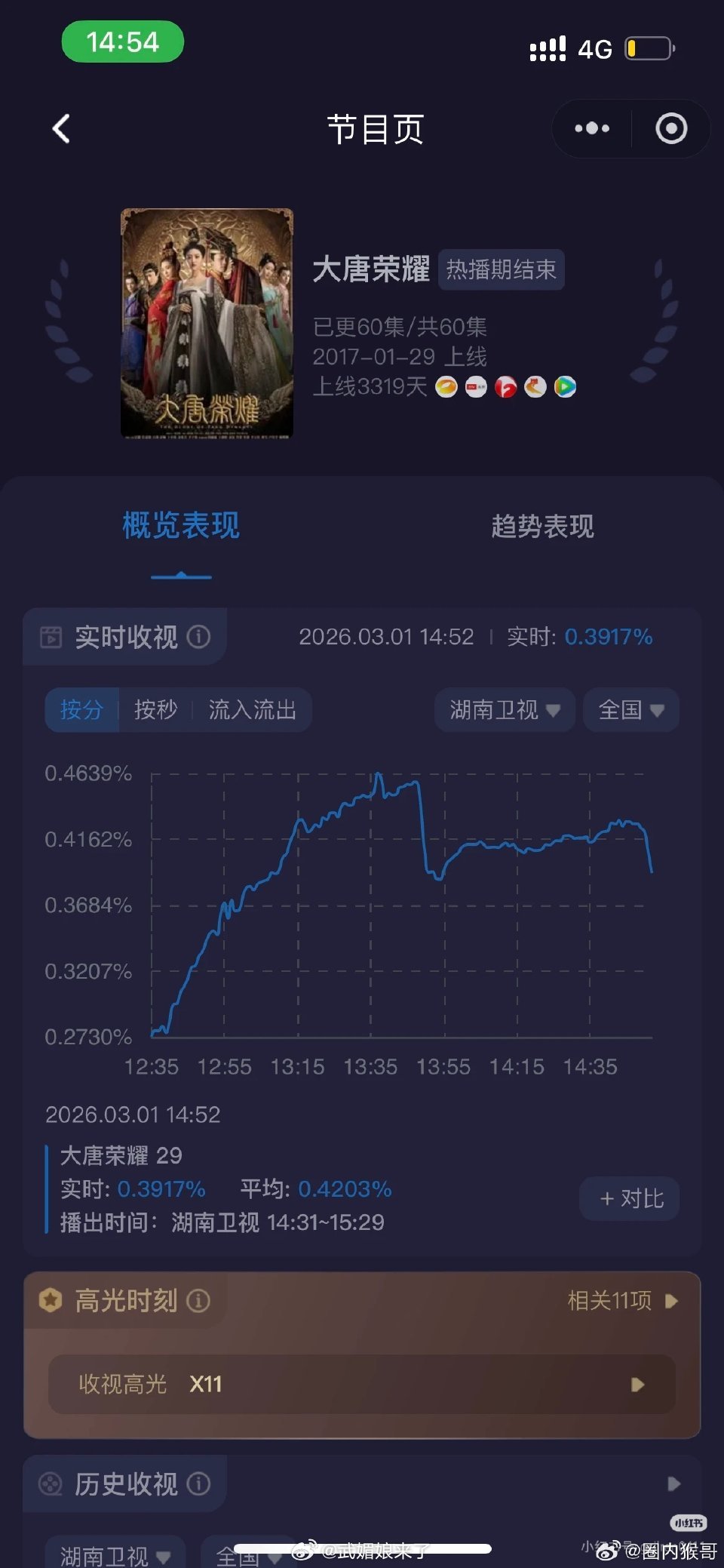Open the 历史收视 info icon
This screenshot has width=724, height=1568.
pos(198,1483)
